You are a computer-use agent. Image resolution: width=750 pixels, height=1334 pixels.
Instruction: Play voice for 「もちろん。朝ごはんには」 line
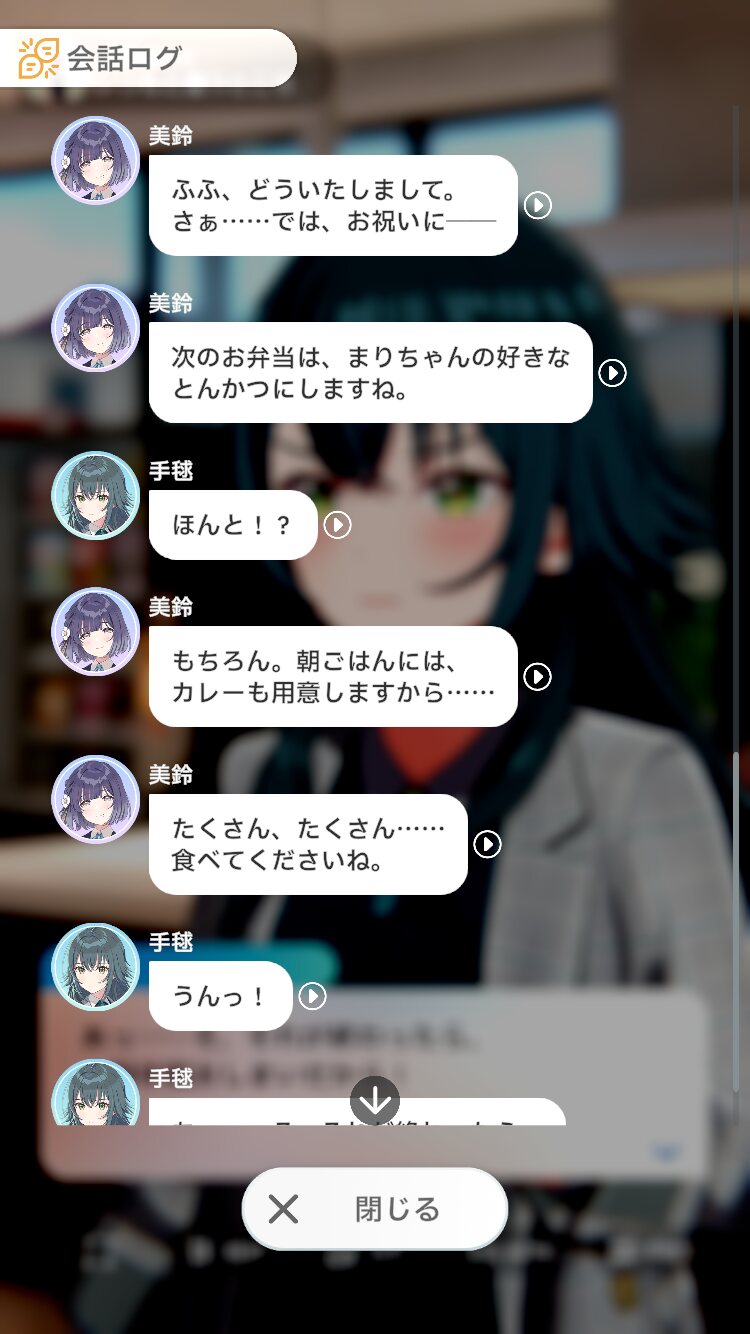[x=538, y=677]
